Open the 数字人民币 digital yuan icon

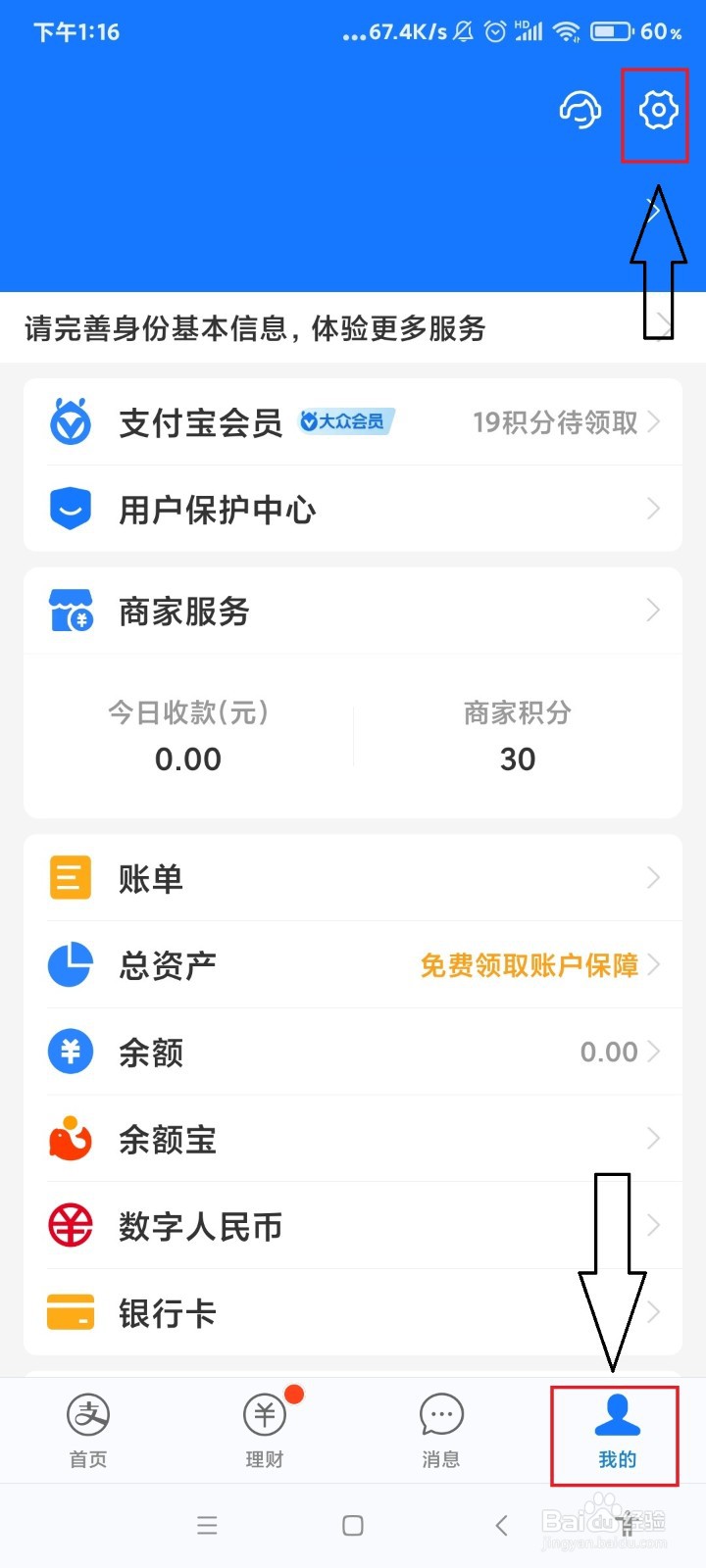pos(69,1225)
